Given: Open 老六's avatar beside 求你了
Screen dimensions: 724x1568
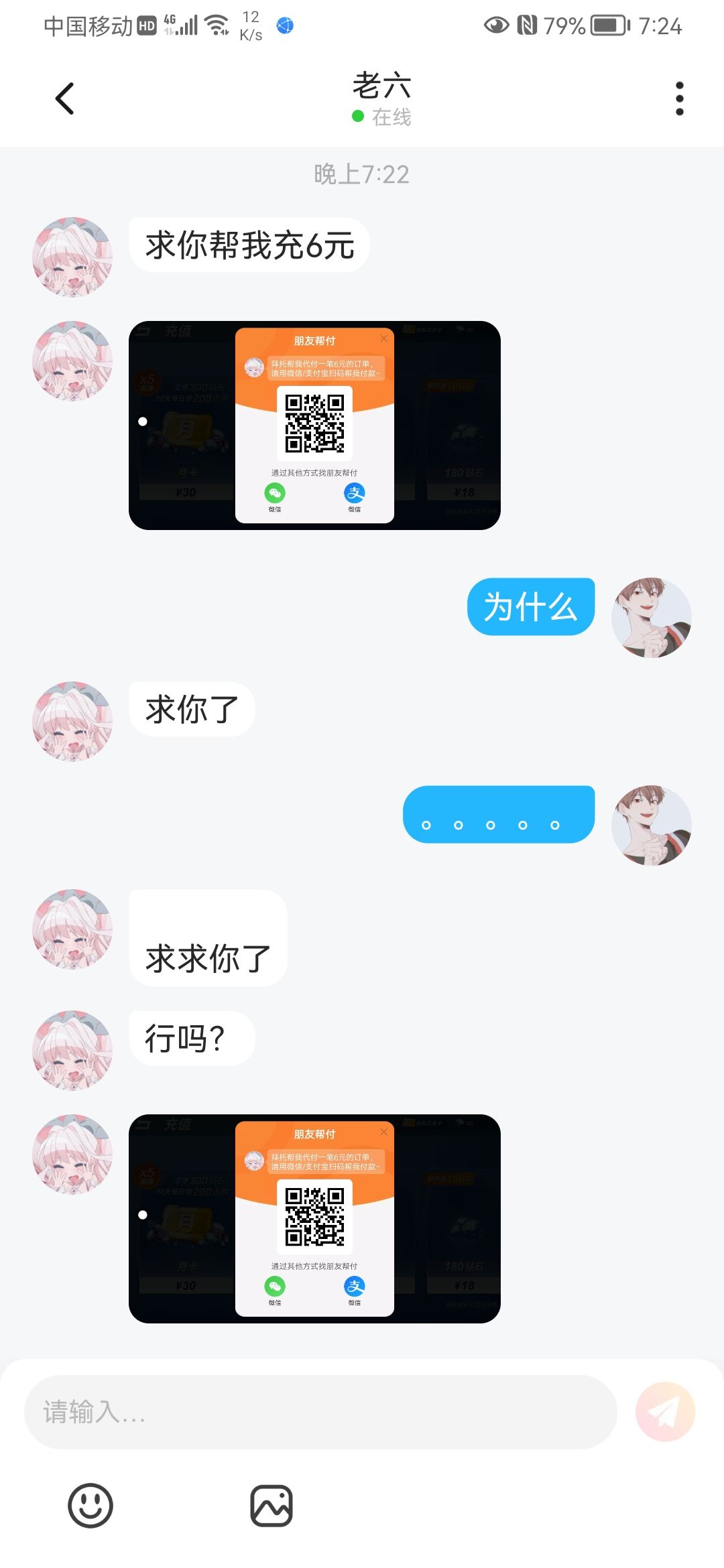Looking at the screenshot, I should click(72, 722).
